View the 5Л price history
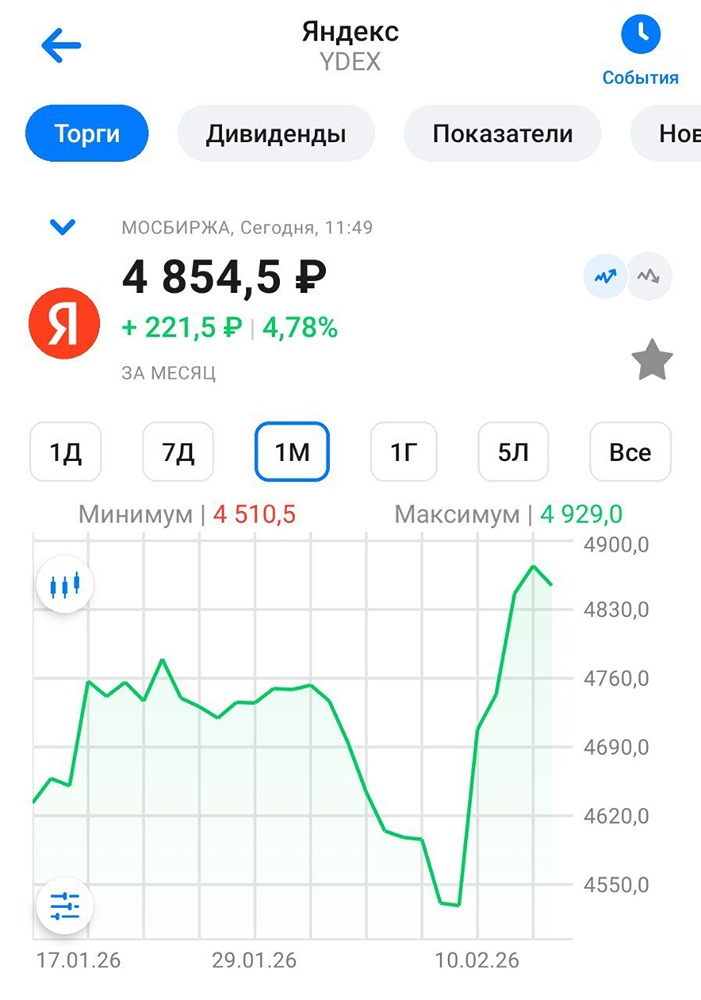Image resolution: width=701 pixels, height=1000 pixels. point(516,452)
